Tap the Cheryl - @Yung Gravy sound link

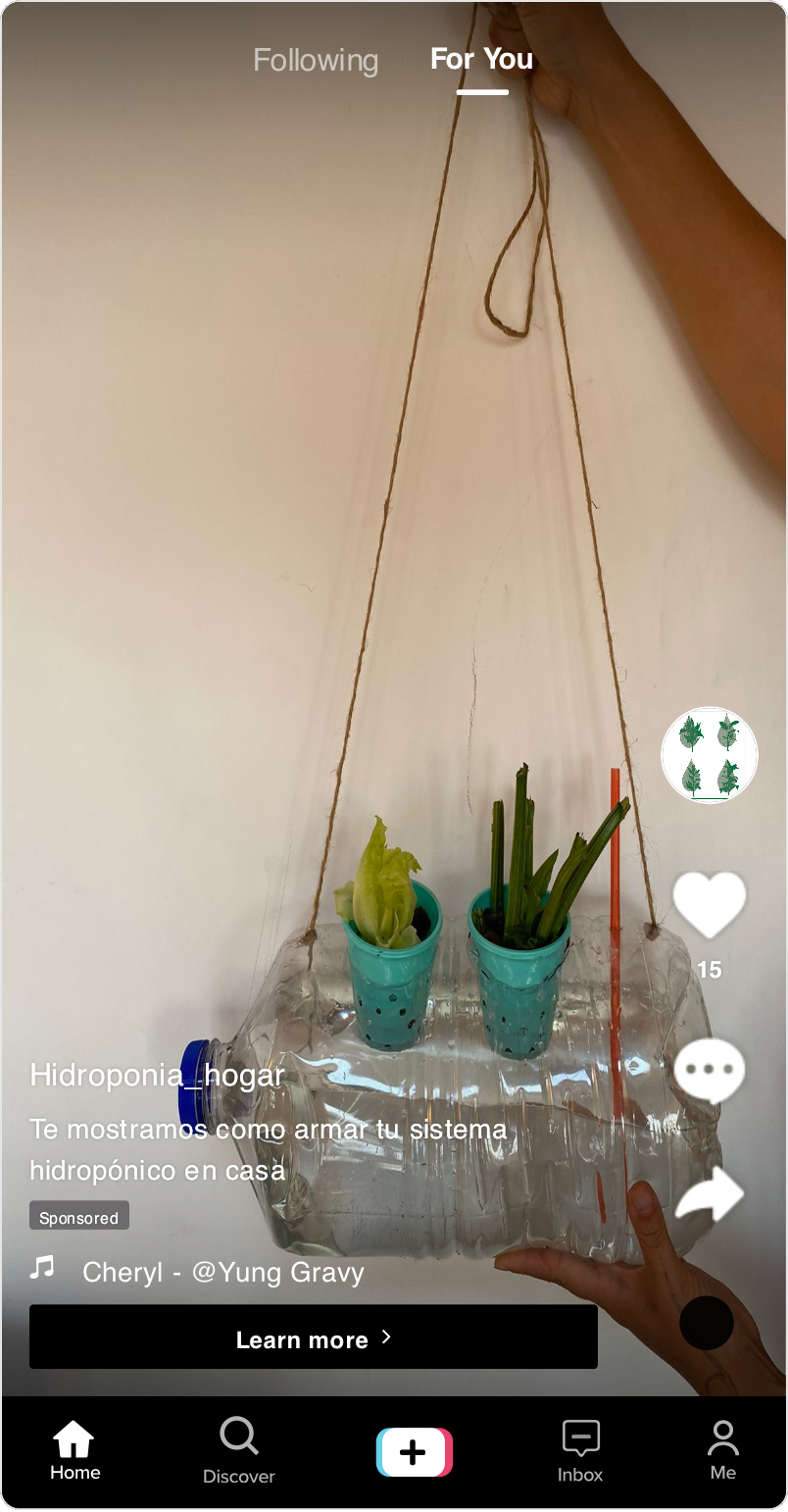(x=223, y=1272)
